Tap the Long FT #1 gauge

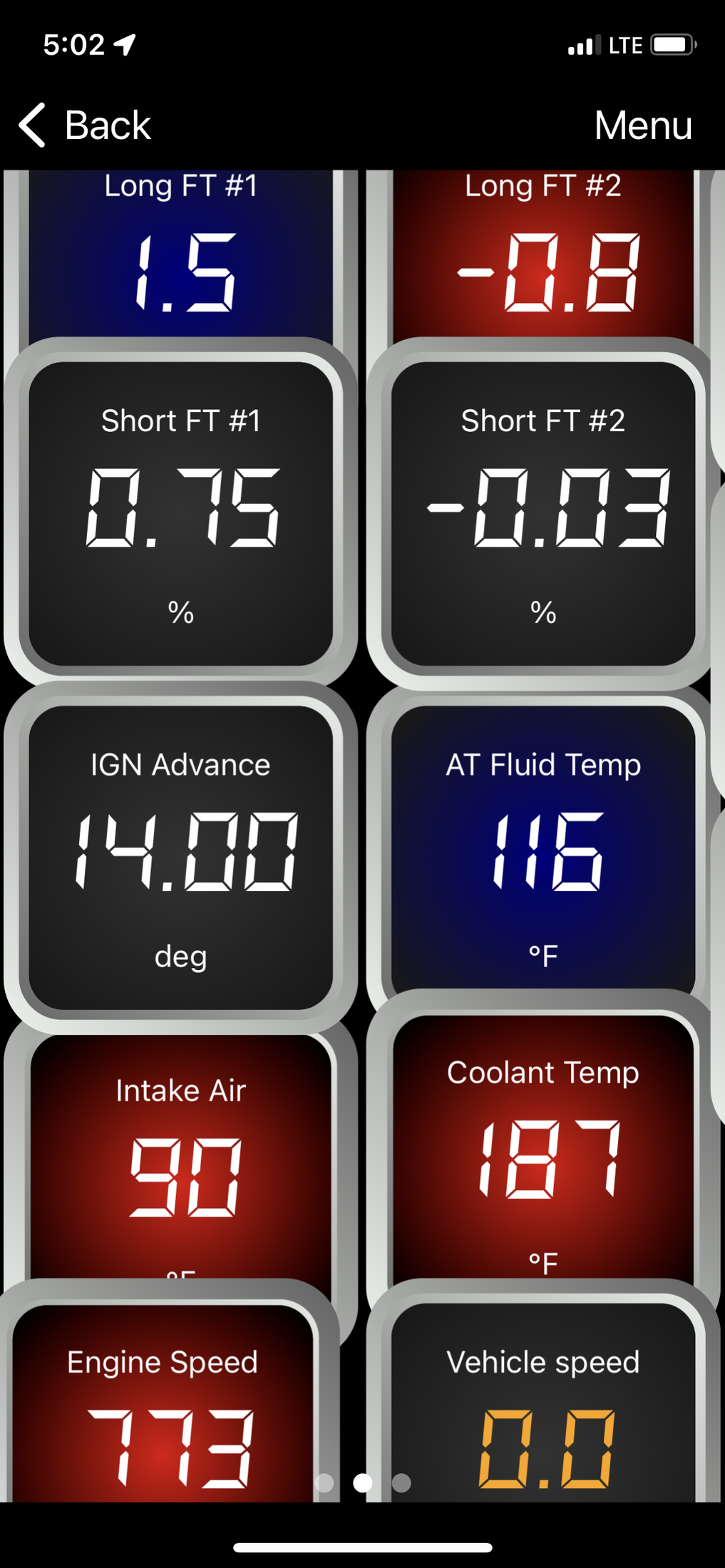point(181,257)
